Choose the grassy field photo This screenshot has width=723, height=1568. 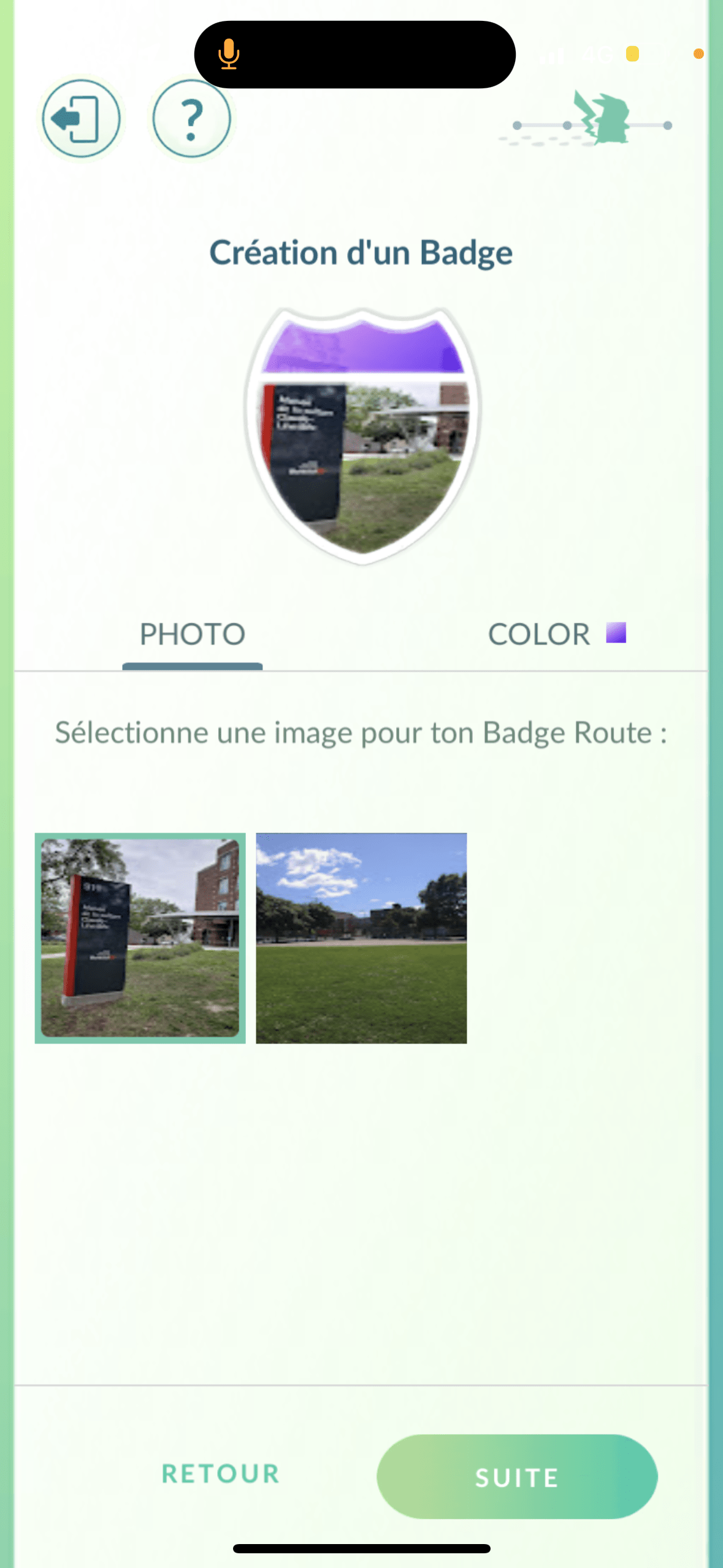coord(361,938)
